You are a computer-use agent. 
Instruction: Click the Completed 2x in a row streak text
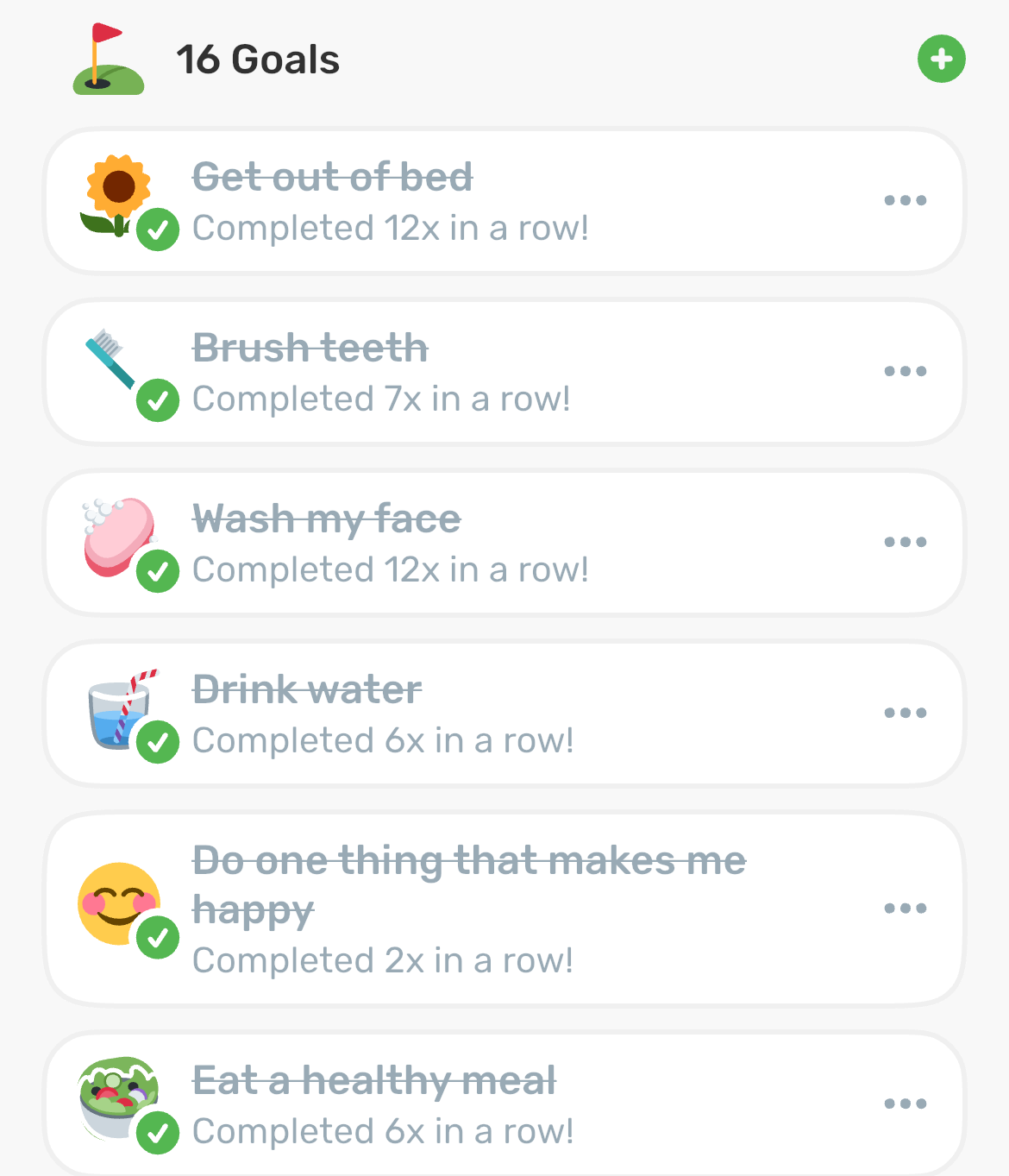(382, 960)
